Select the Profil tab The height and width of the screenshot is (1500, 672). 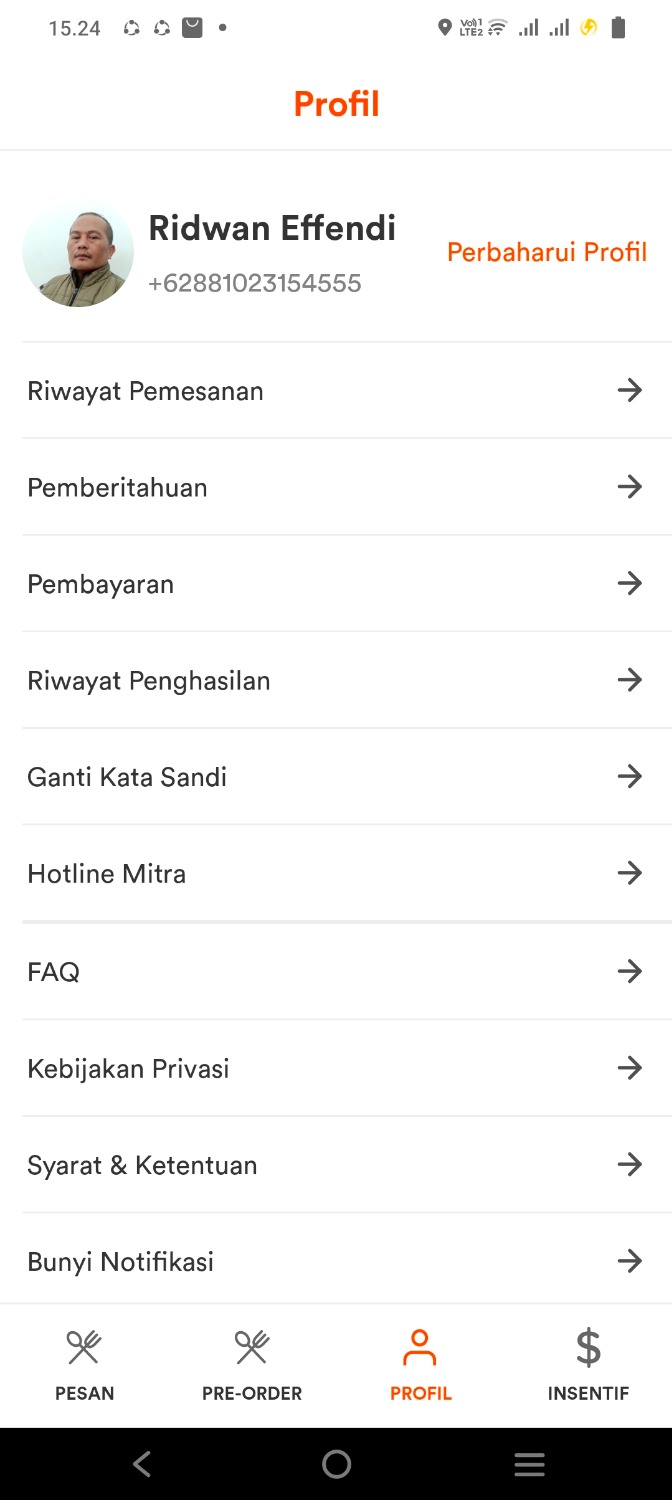pos(420,1365)
